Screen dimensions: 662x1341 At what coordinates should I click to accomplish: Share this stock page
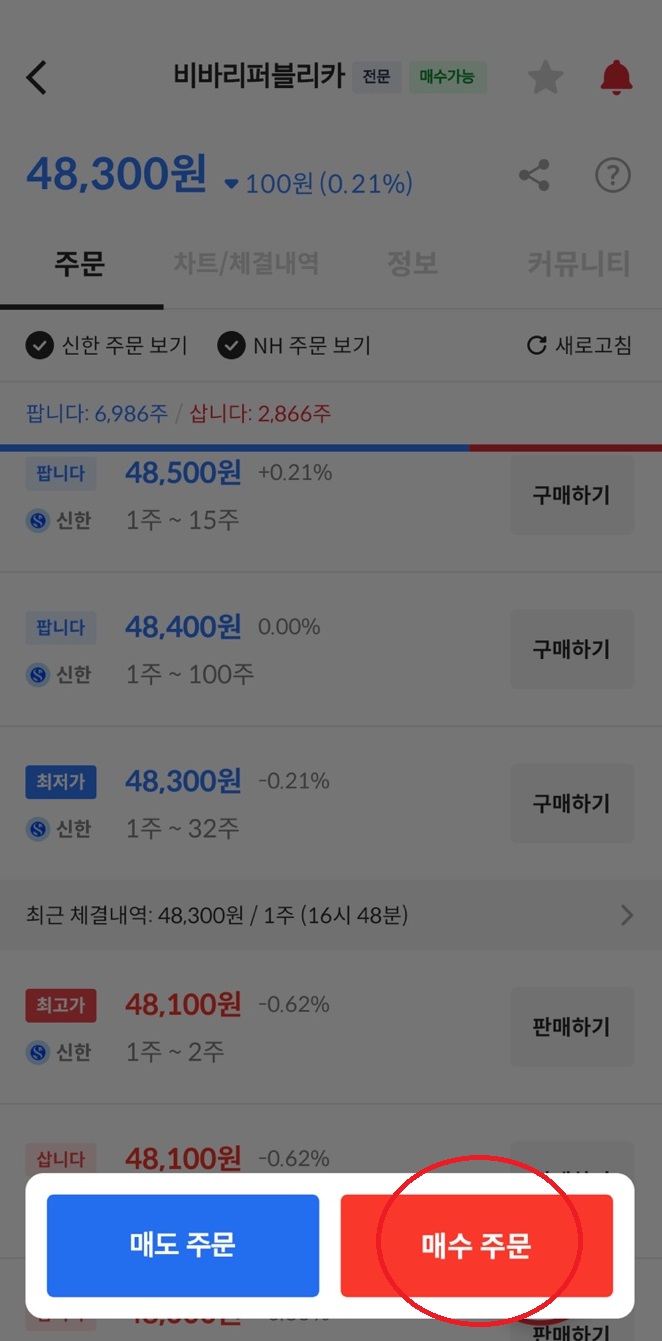click(x=535, y=176)
